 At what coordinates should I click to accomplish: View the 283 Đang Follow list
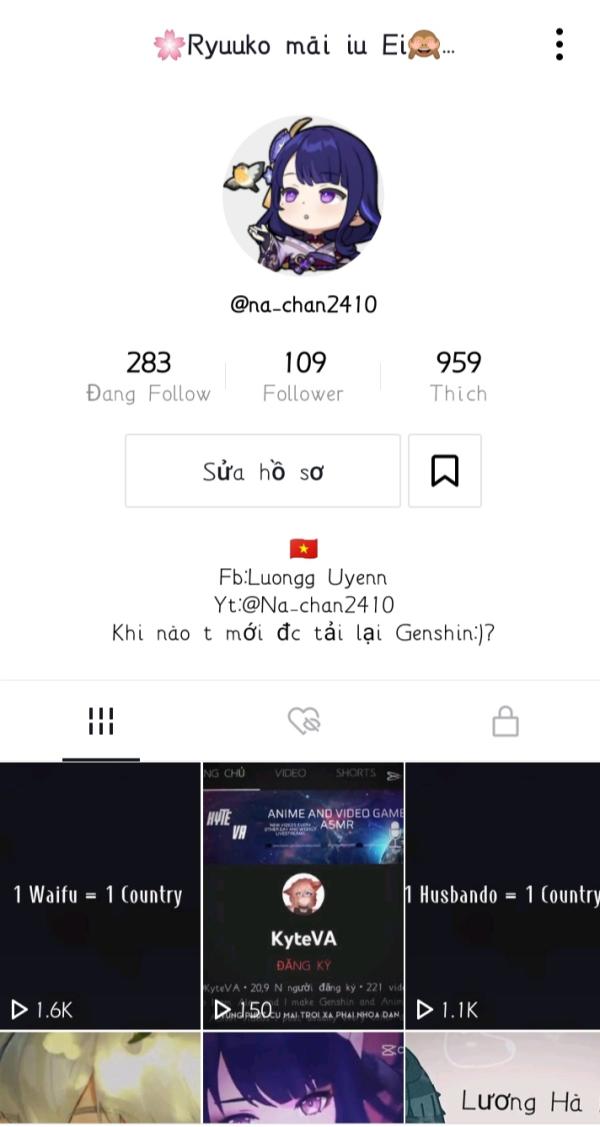pos(149,377)
